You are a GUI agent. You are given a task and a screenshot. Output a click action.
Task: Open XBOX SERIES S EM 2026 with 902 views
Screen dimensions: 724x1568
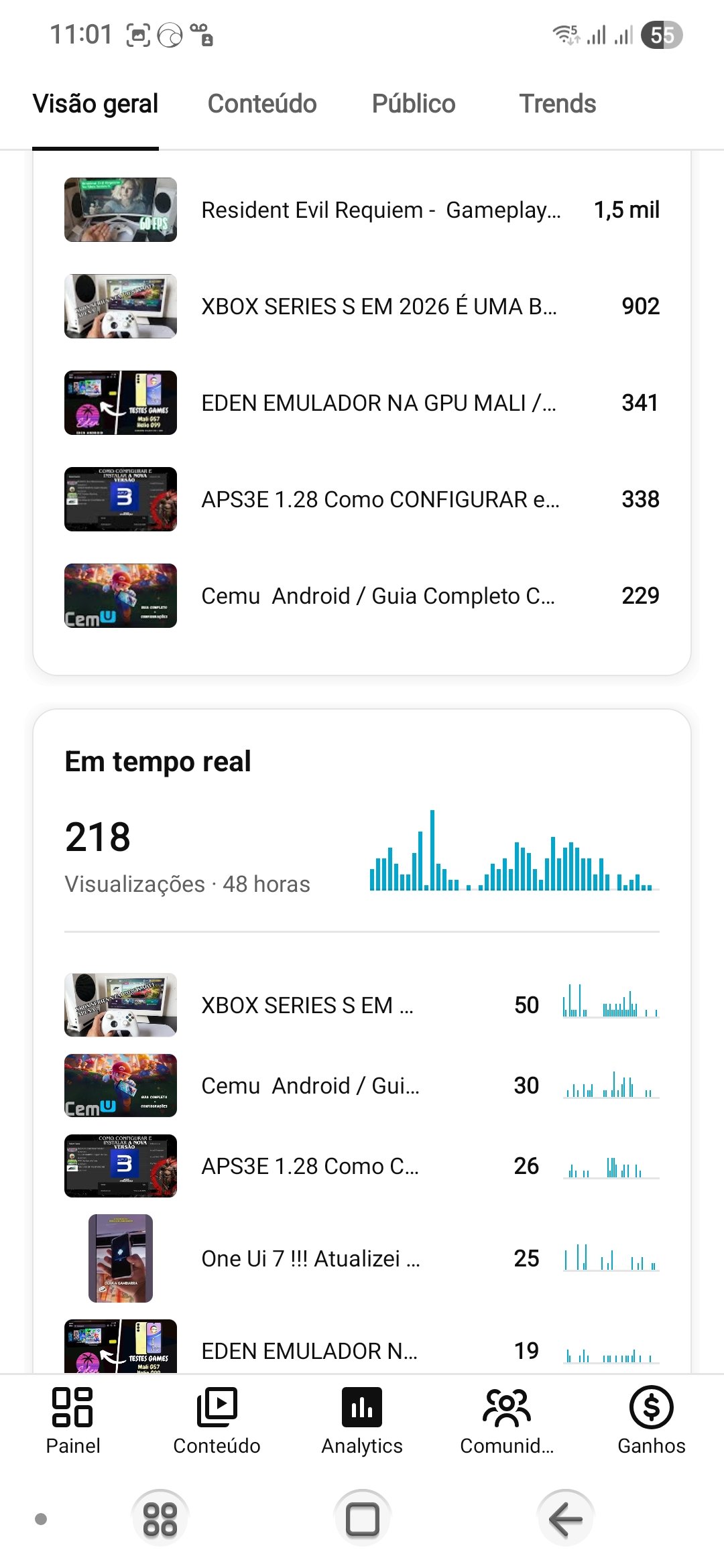point(379,306)
